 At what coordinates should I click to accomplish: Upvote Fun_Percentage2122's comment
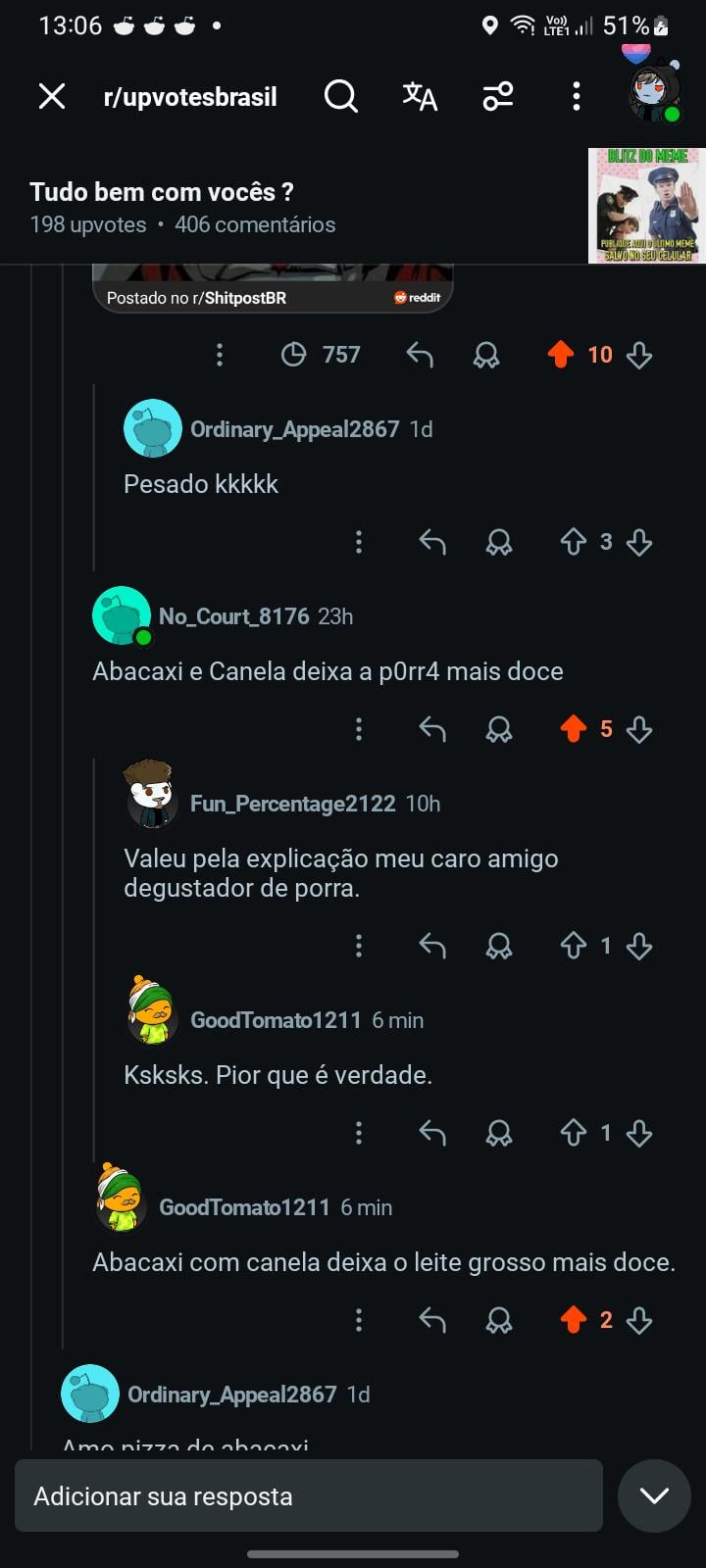coord(574,946)
